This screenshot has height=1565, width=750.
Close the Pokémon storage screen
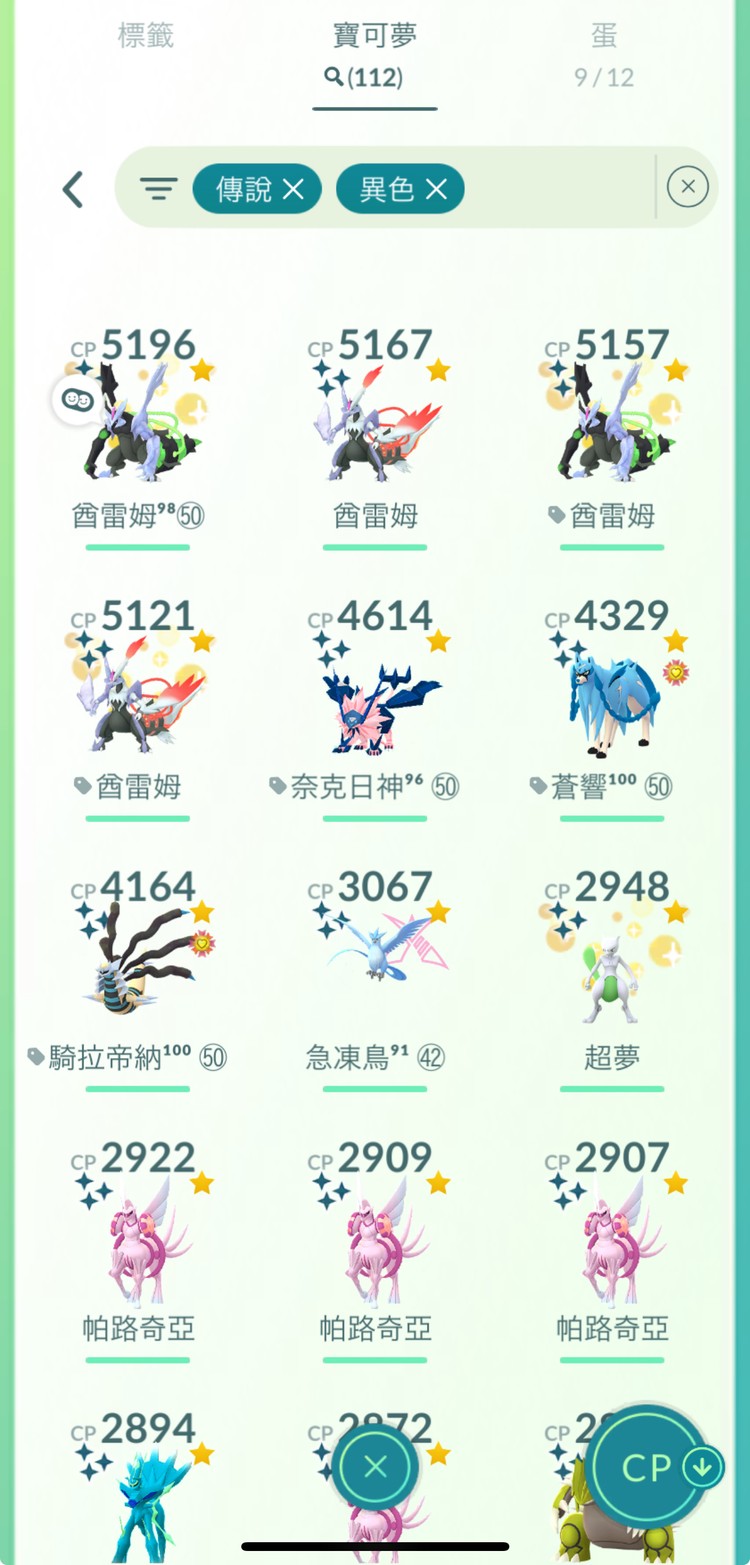point(375,1467)
